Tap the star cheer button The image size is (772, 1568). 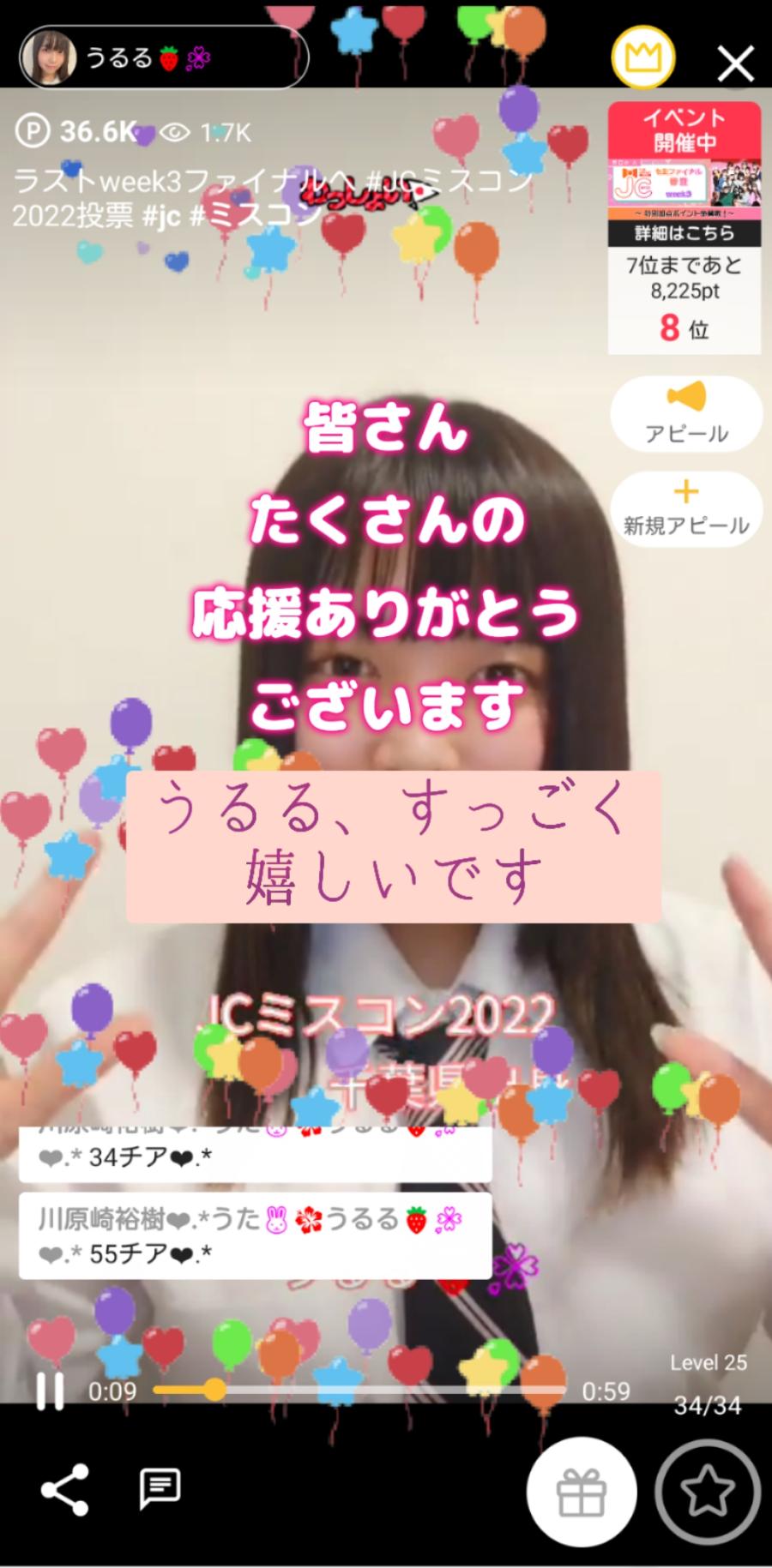[x=708, y=1492]
